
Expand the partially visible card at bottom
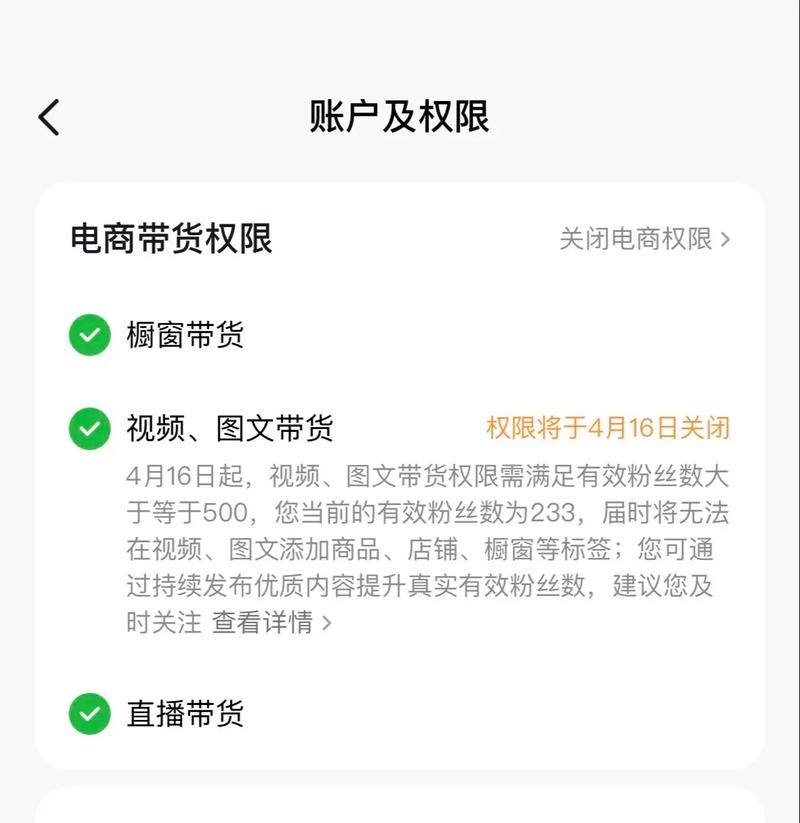tap(400, 810)
